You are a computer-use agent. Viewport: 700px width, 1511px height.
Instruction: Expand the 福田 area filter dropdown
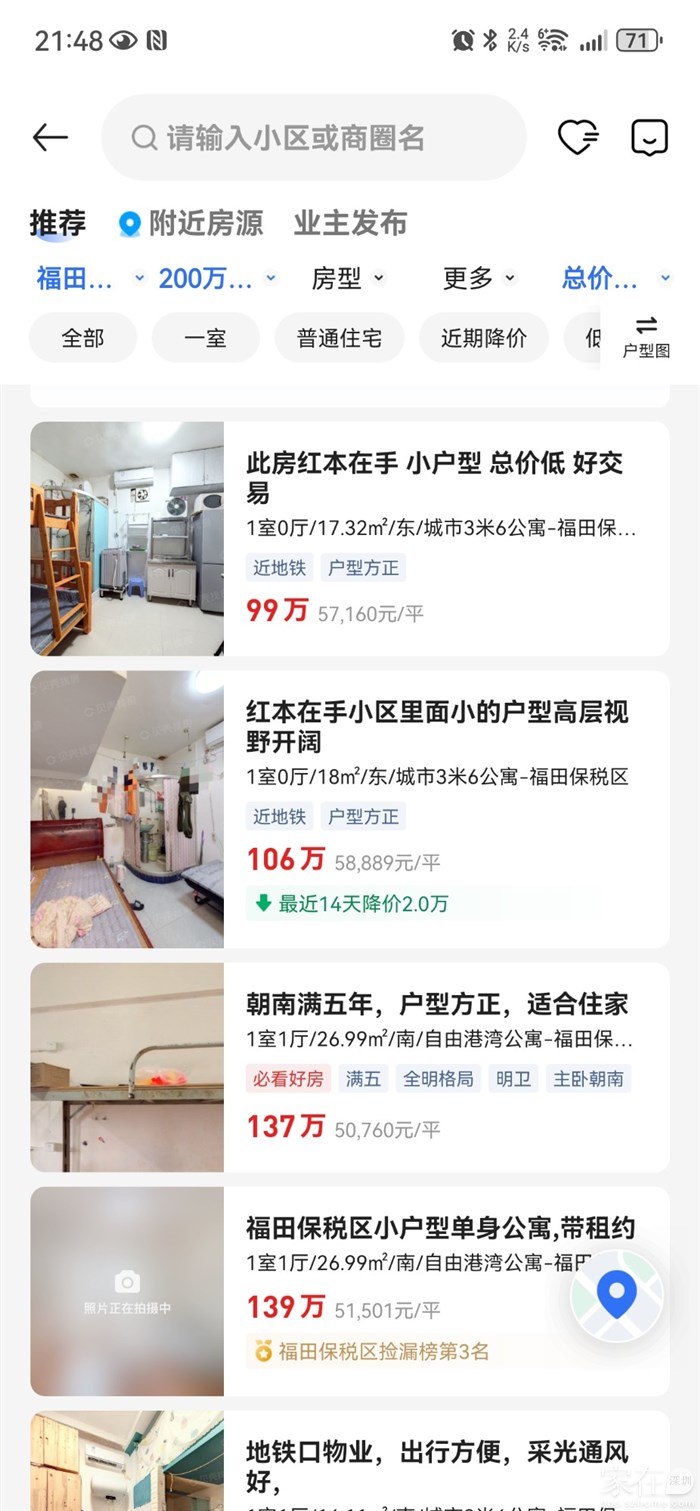pos(90,278)
